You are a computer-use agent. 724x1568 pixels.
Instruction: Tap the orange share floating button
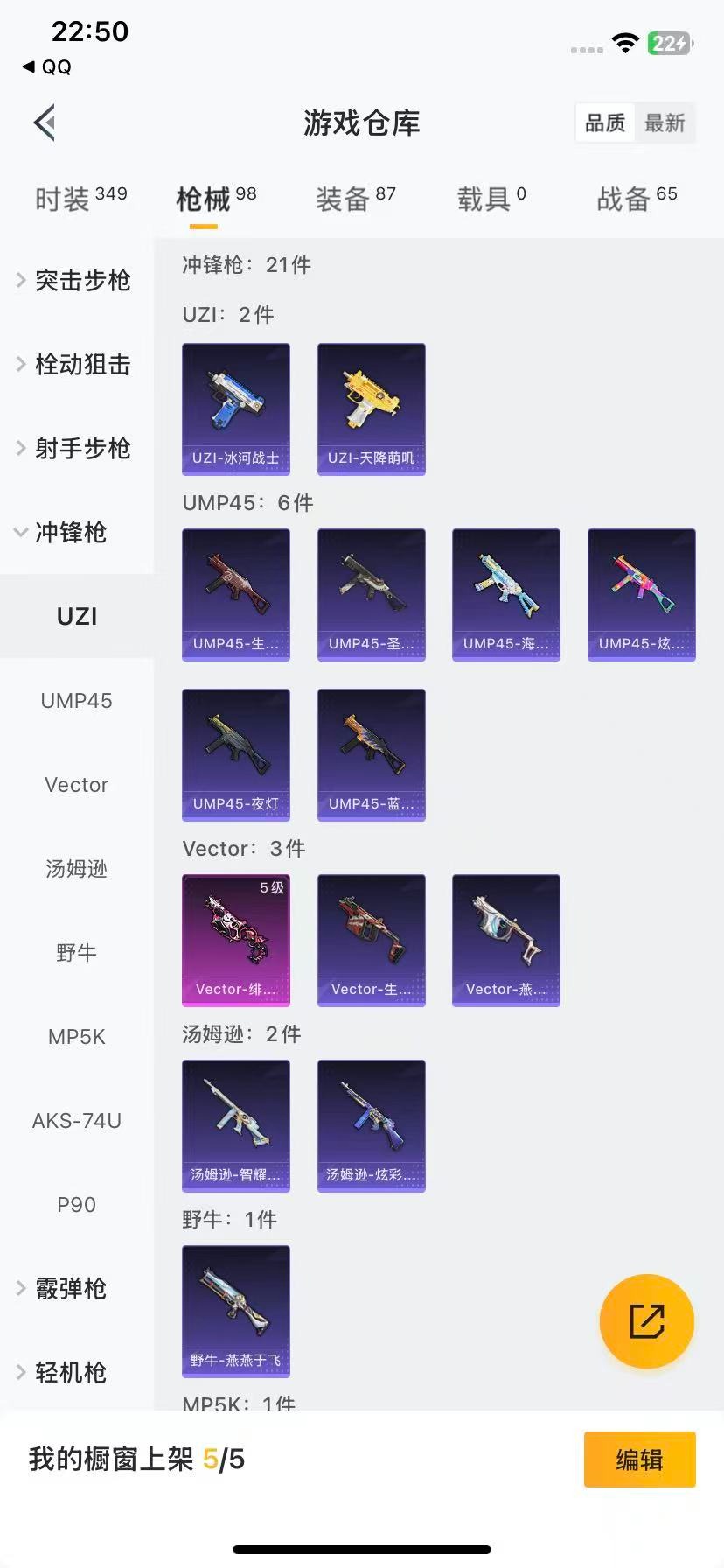(646, 1321)
